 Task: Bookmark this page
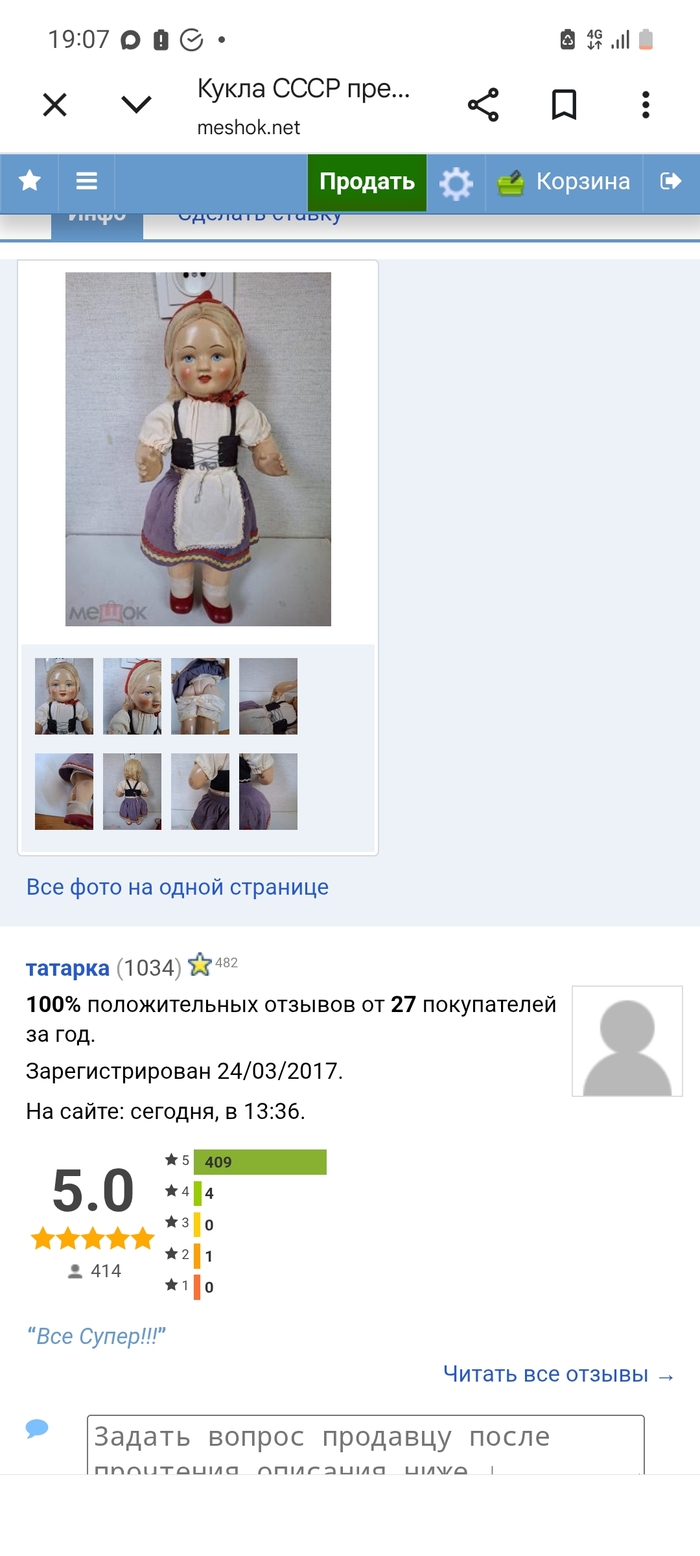[x=564, y=104]
